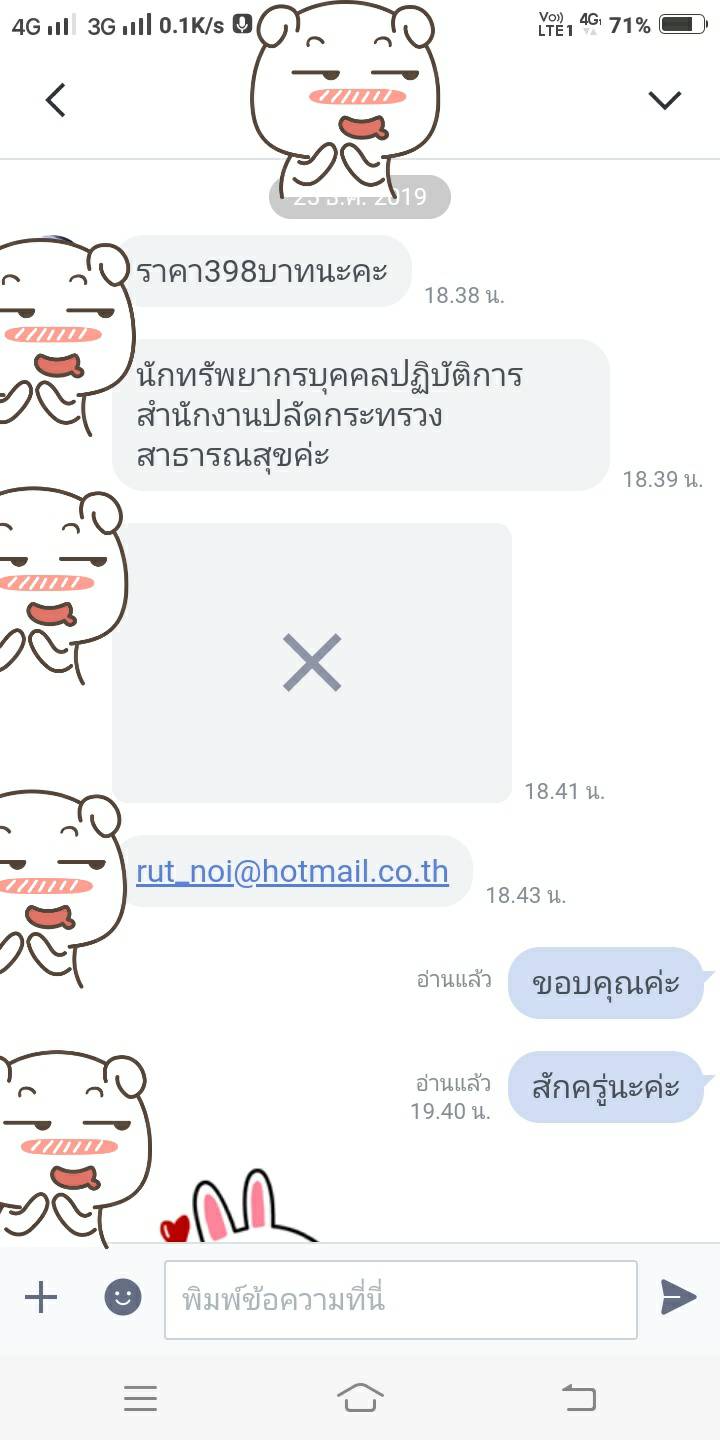Open the rut_noi@hotmail.co.th email link
The height and width of the screenshot is (1440, 720).
point(292,872)
